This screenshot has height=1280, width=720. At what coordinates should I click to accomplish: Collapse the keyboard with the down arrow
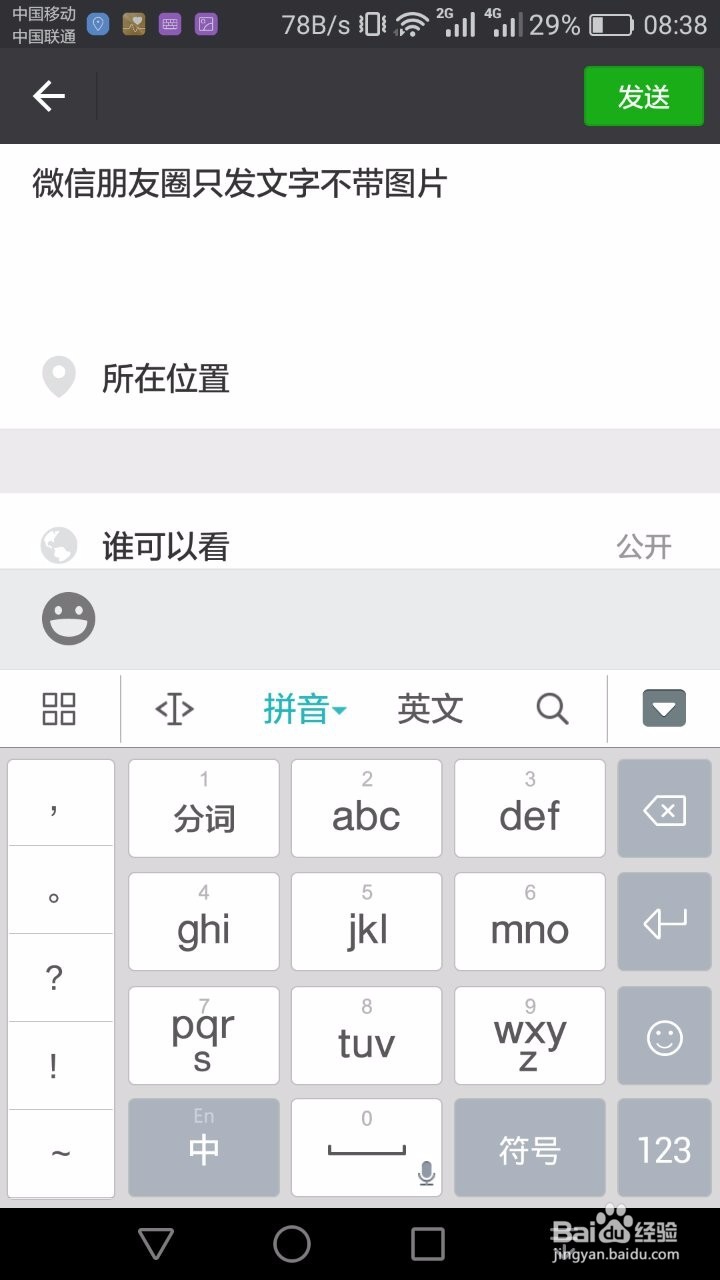pyautogui.click(x=665, y=708)
